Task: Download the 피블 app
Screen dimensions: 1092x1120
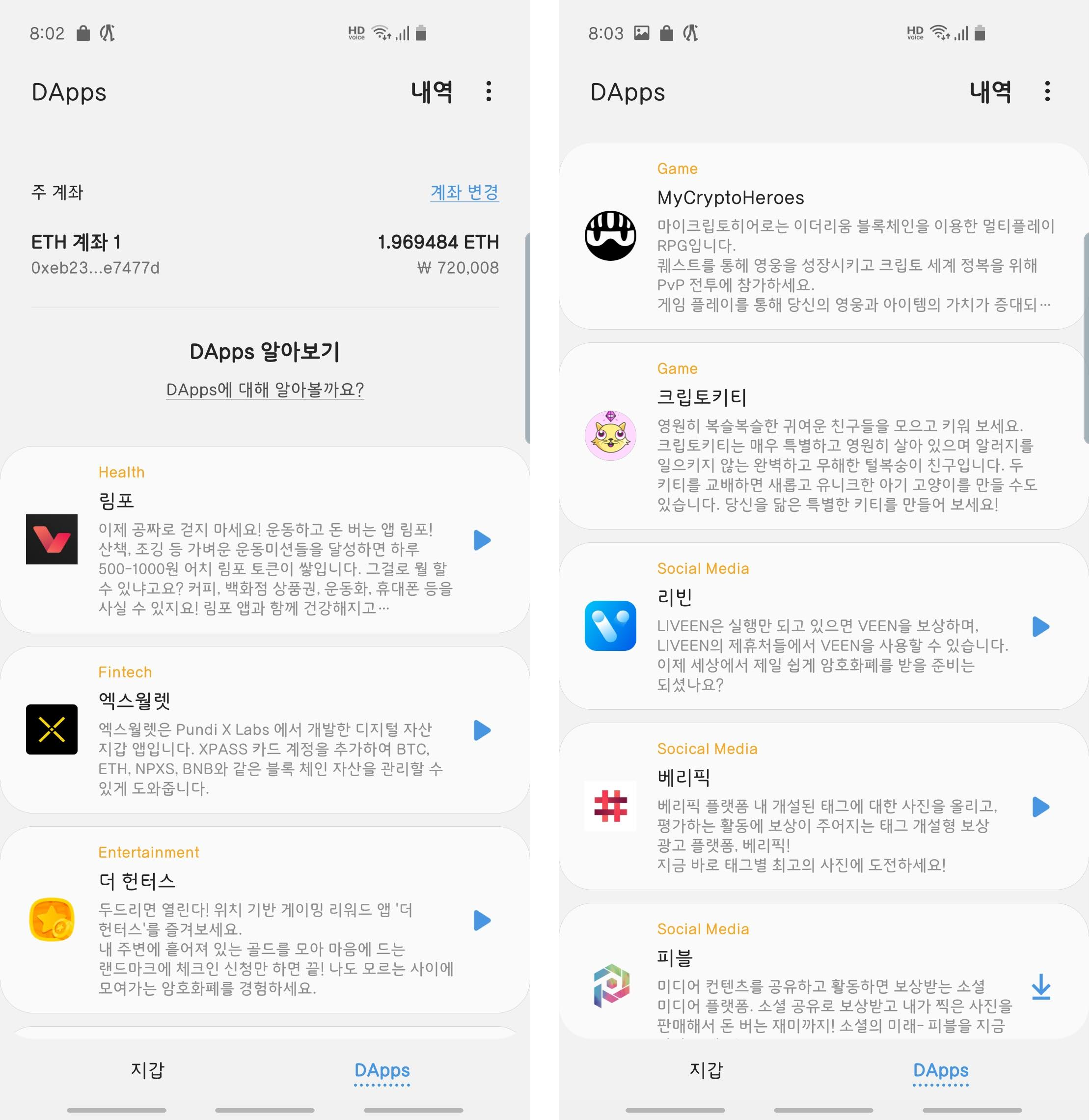Action: click(1040, 987)
